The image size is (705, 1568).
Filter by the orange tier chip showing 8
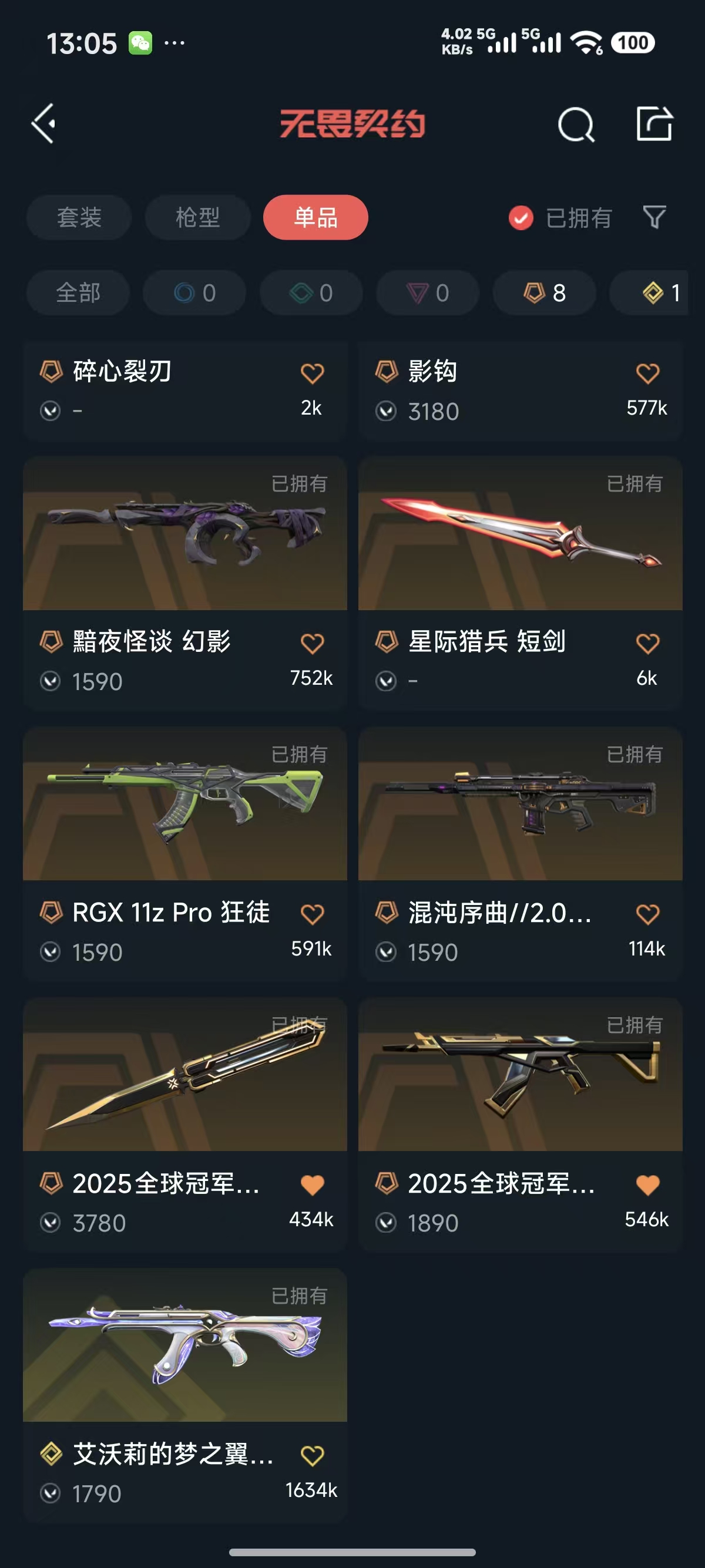tap(544, 293)
